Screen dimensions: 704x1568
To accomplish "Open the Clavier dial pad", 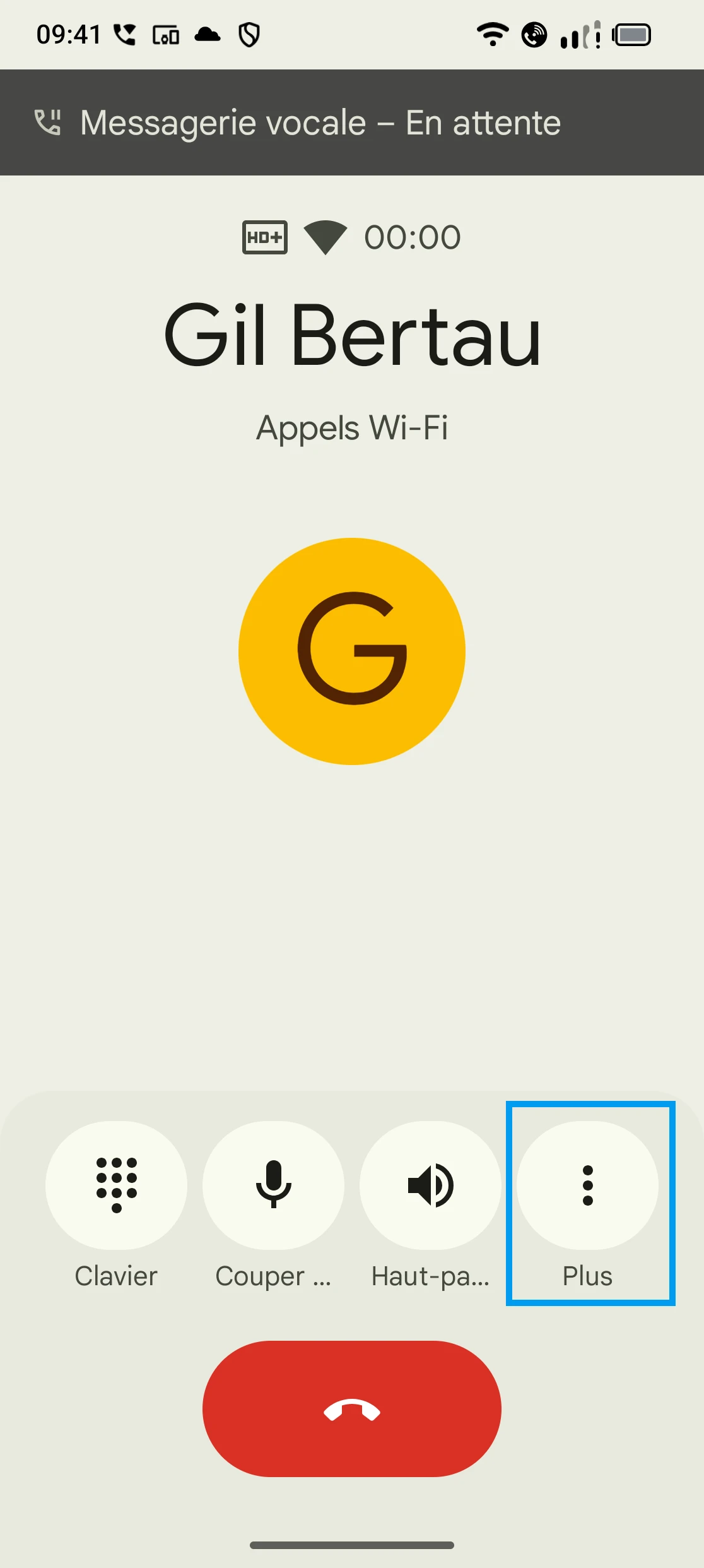I will click(116, 1185).
